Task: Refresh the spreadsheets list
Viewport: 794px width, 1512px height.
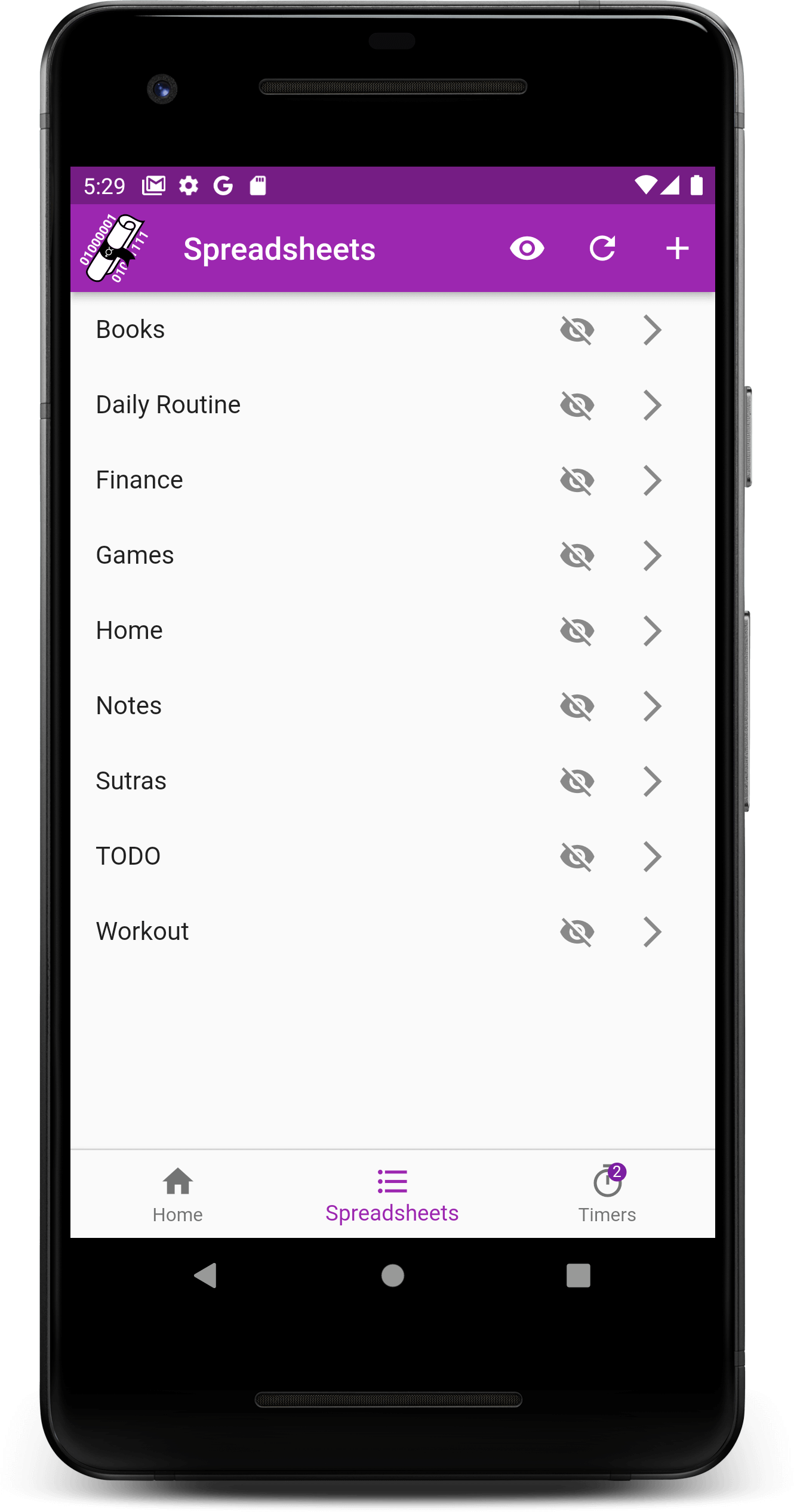Action: coord(602,248)
